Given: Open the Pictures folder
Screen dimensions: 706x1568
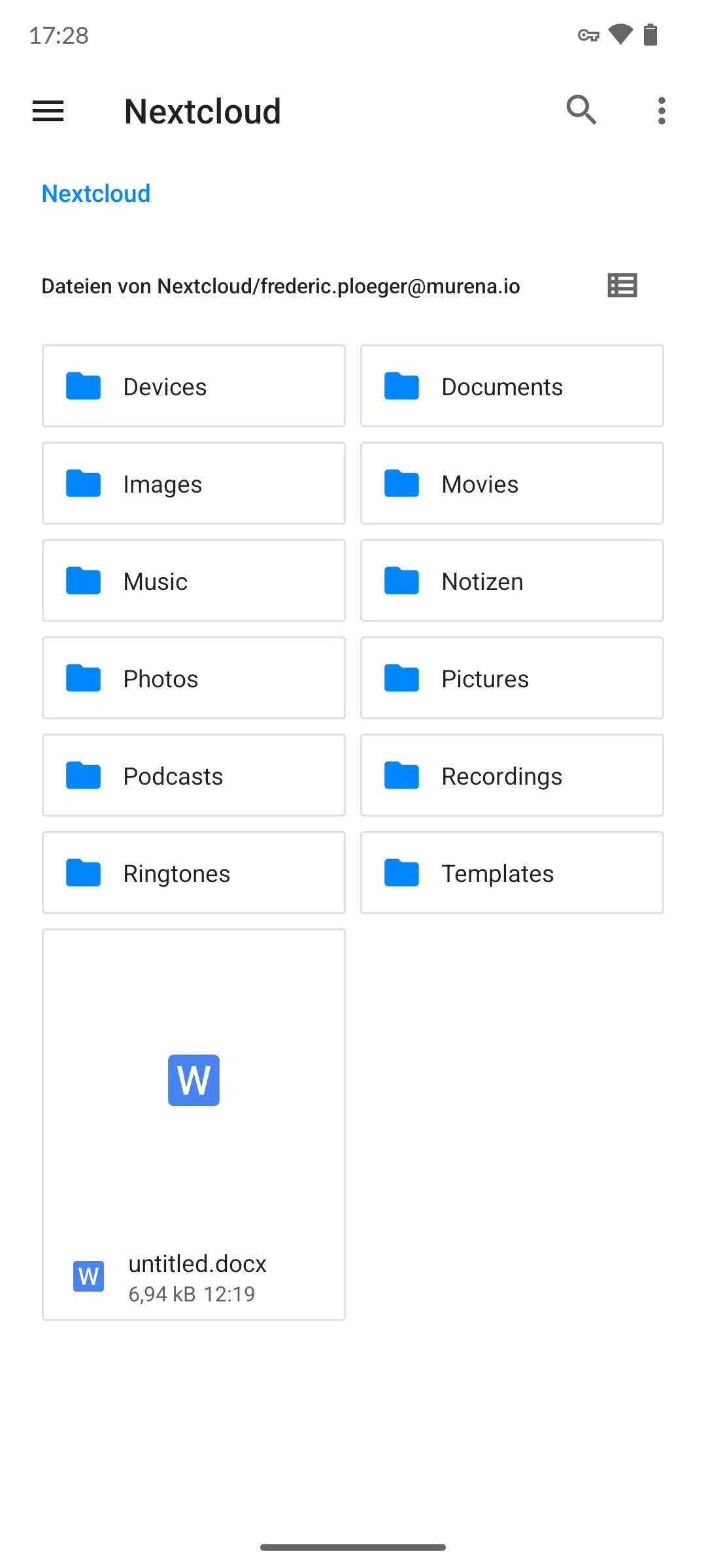Looking at the screenshot, I should click(512, 678).
